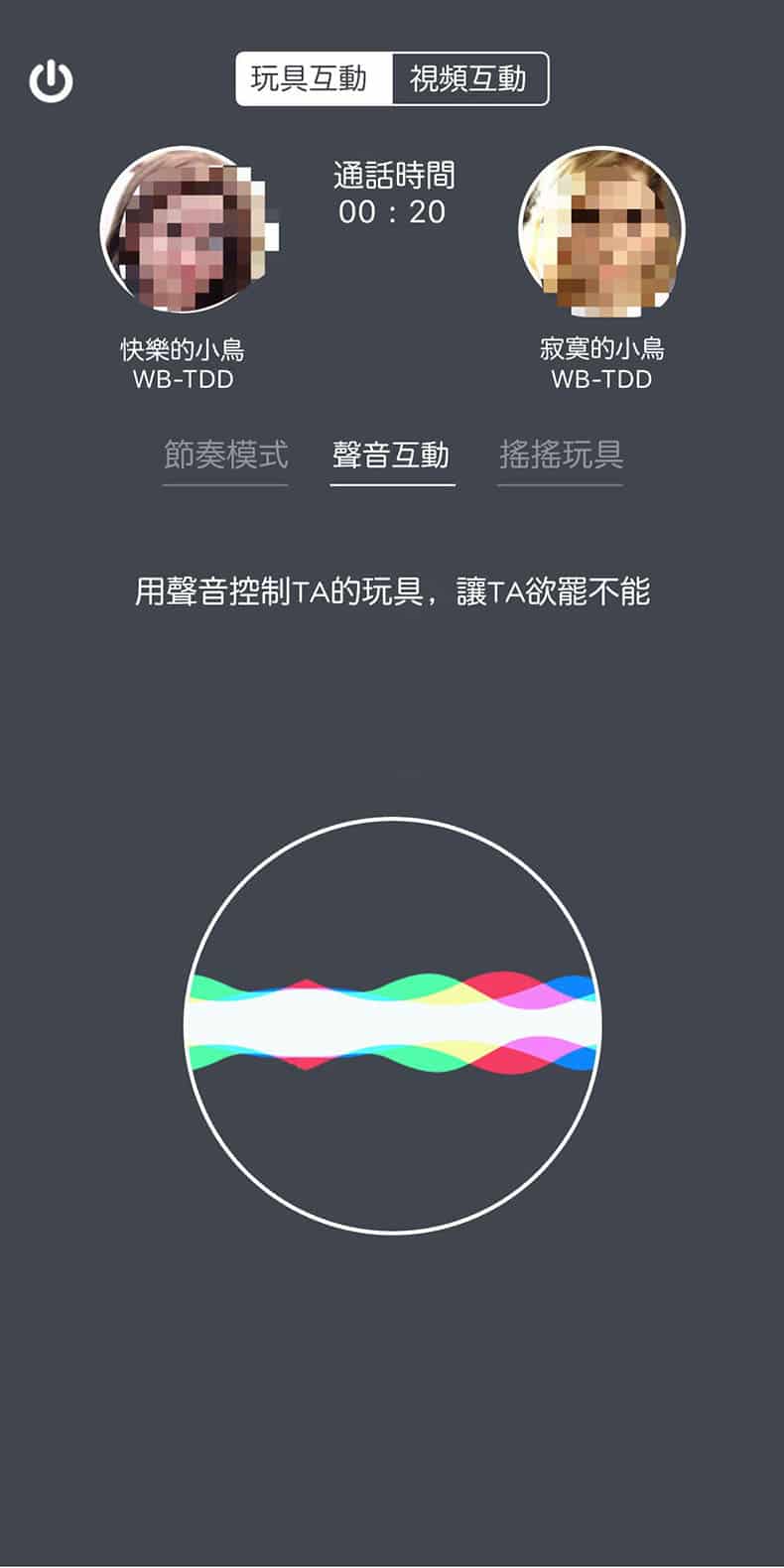Open 快樂的小鳥's profile avatar

tap(184, 230)
